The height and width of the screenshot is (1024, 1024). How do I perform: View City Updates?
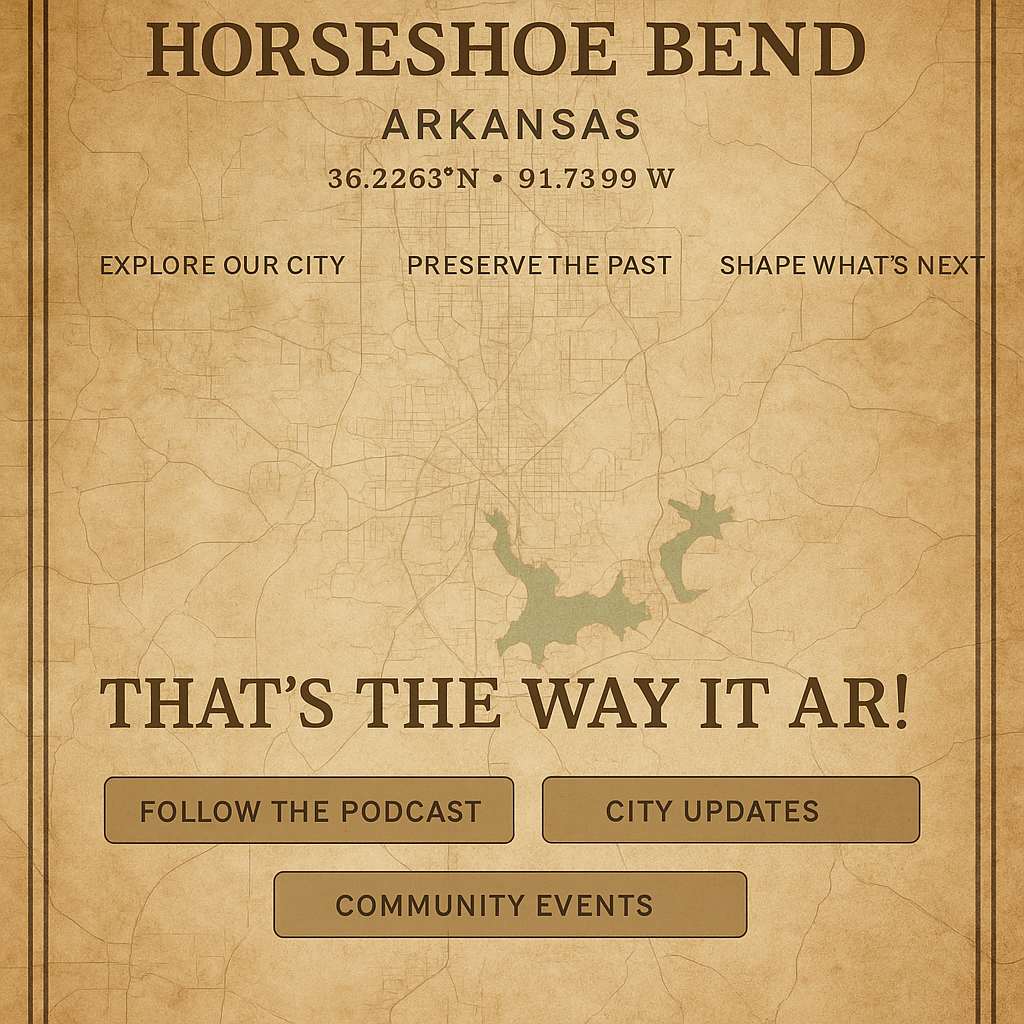point(730,810)
